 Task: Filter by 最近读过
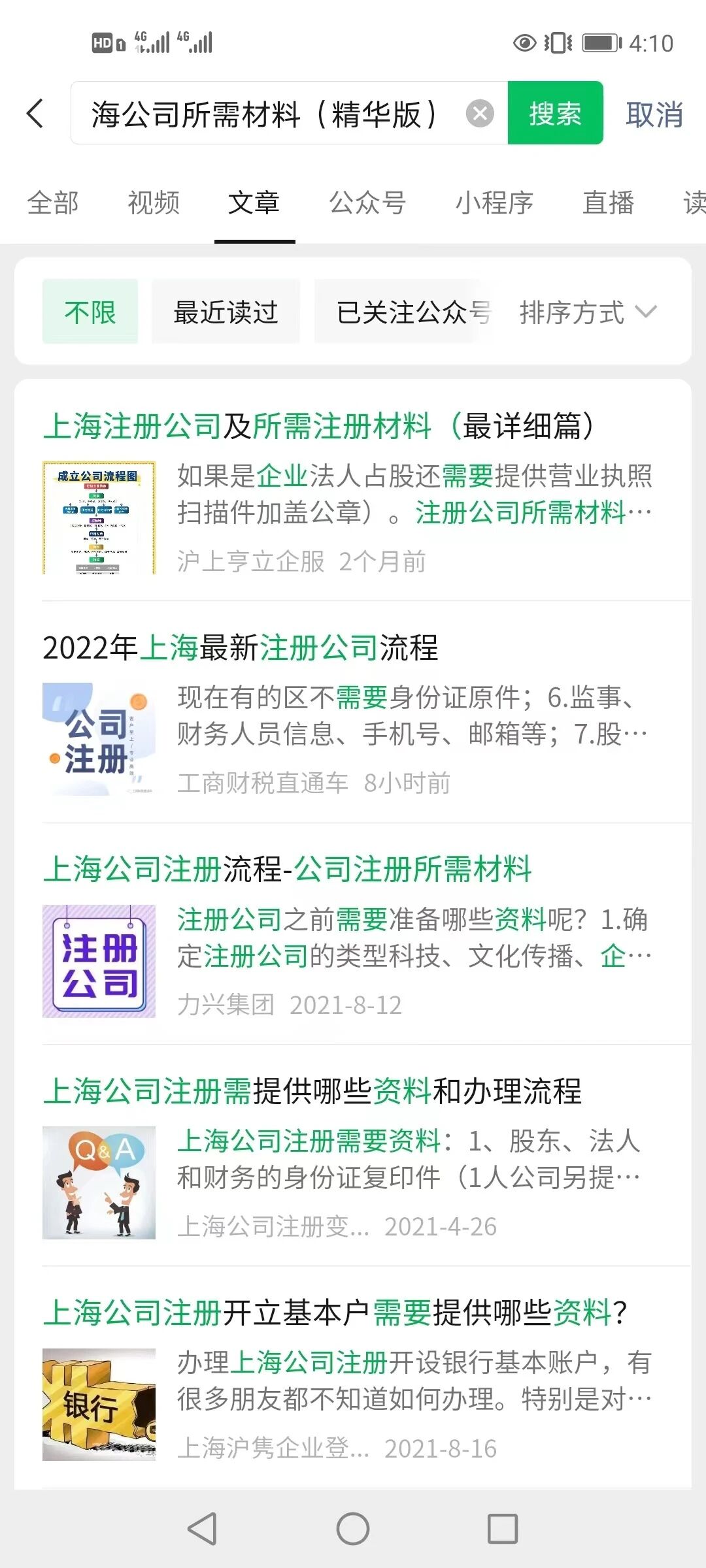click(226, 312)
